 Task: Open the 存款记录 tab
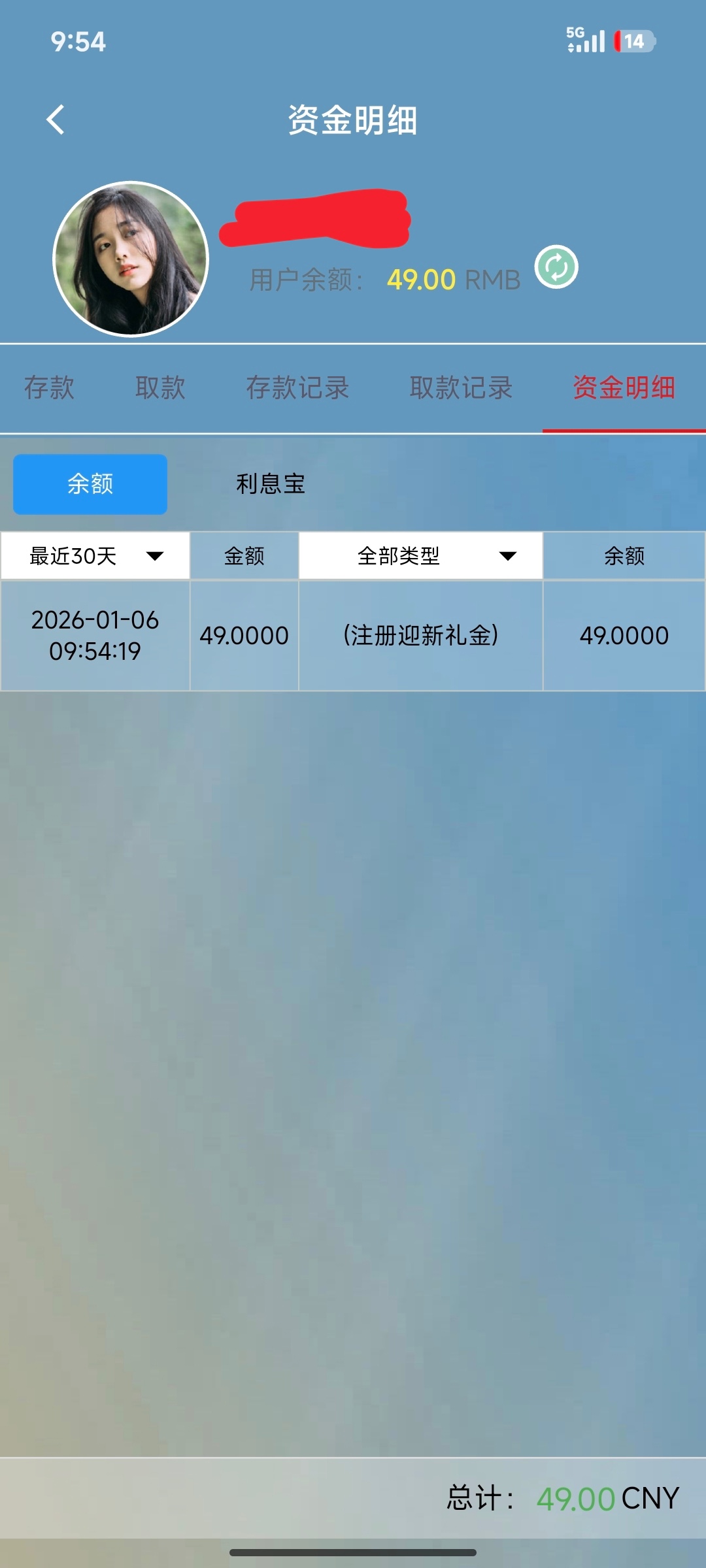click(x=297, y=387)
